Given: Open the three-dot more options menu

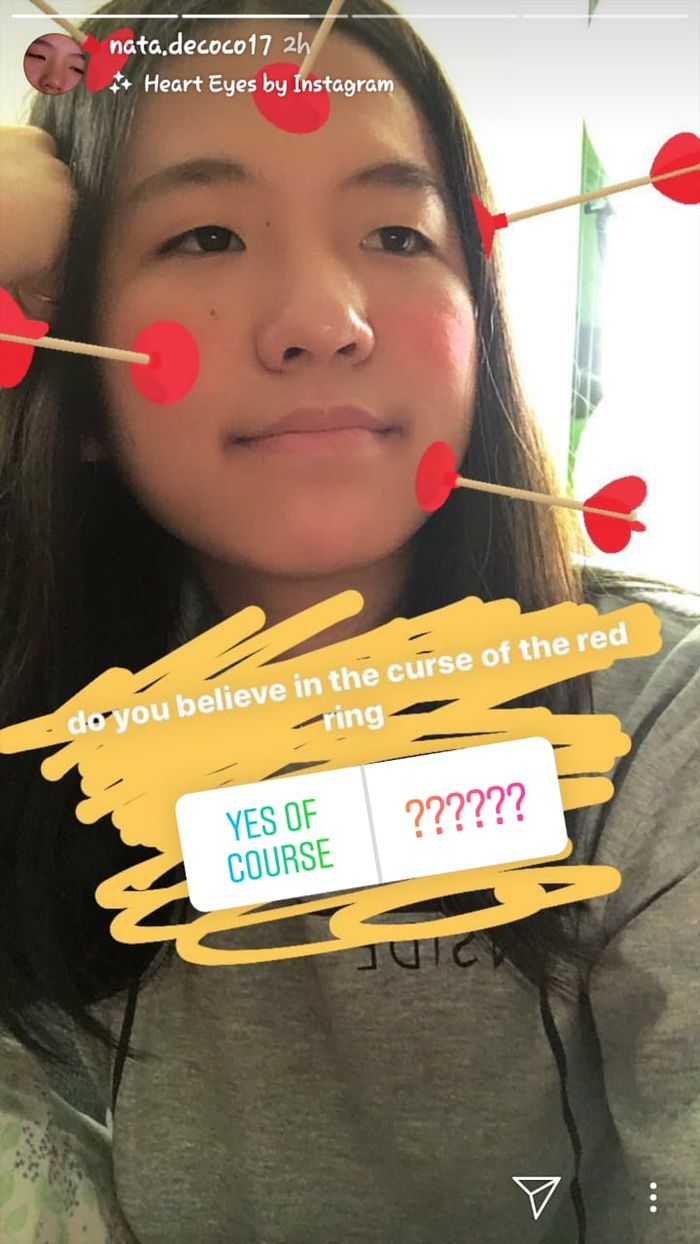Looking at the screenshot, I should [x=652, y=1196].
